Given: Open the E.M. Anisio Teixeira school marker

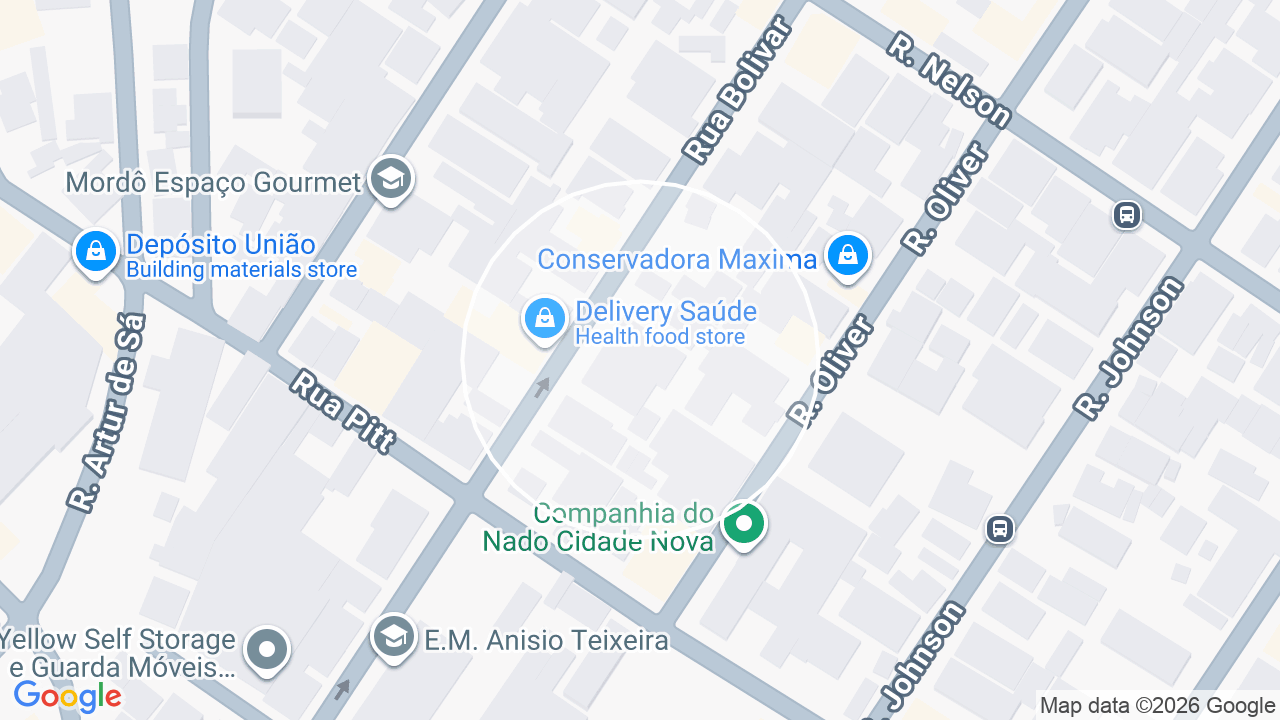Looking at the screenshot, I should 394,638.
